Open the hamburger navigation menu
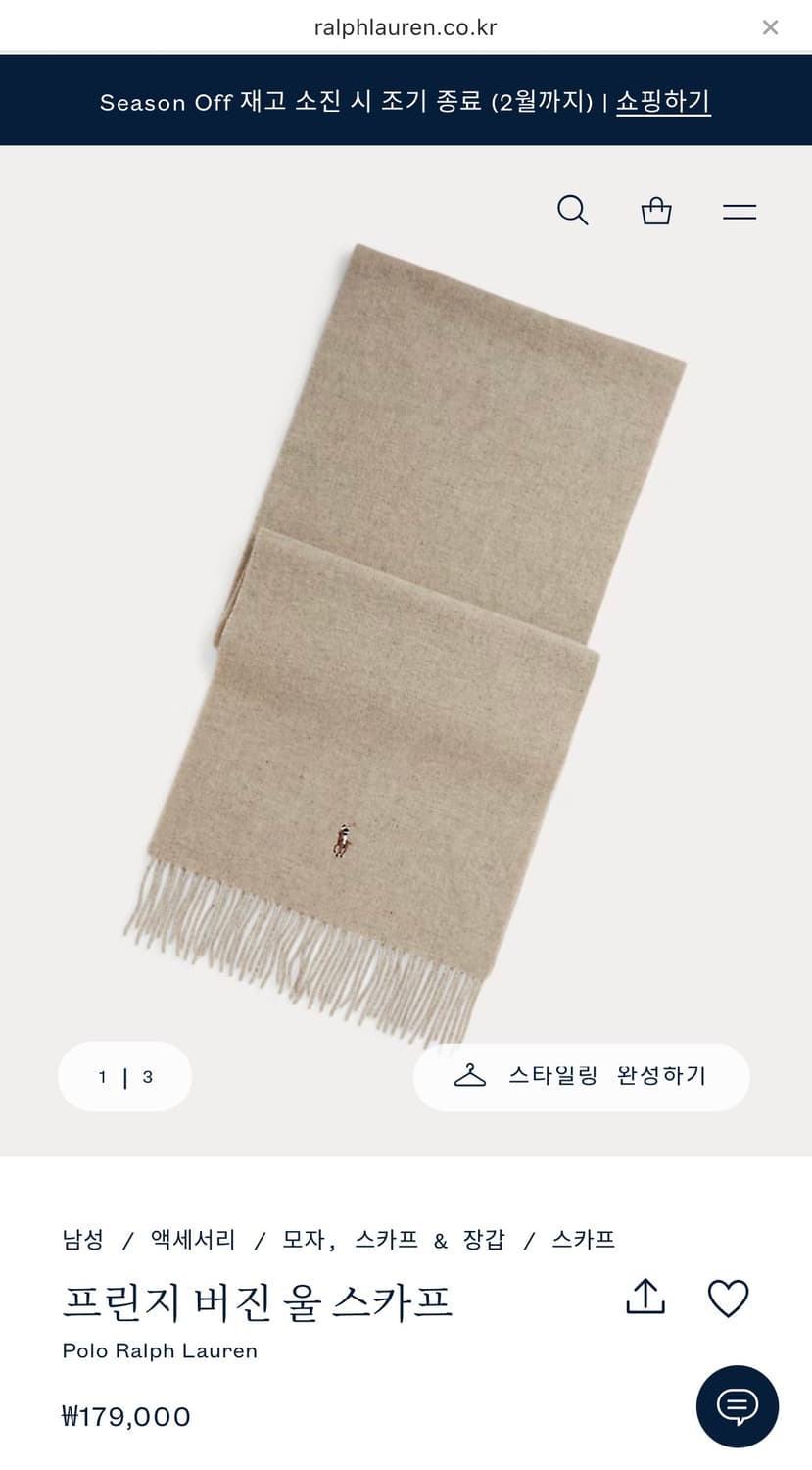Image resolution: width=812 pixels, height=1470 pixels. [x=740, y=211]
